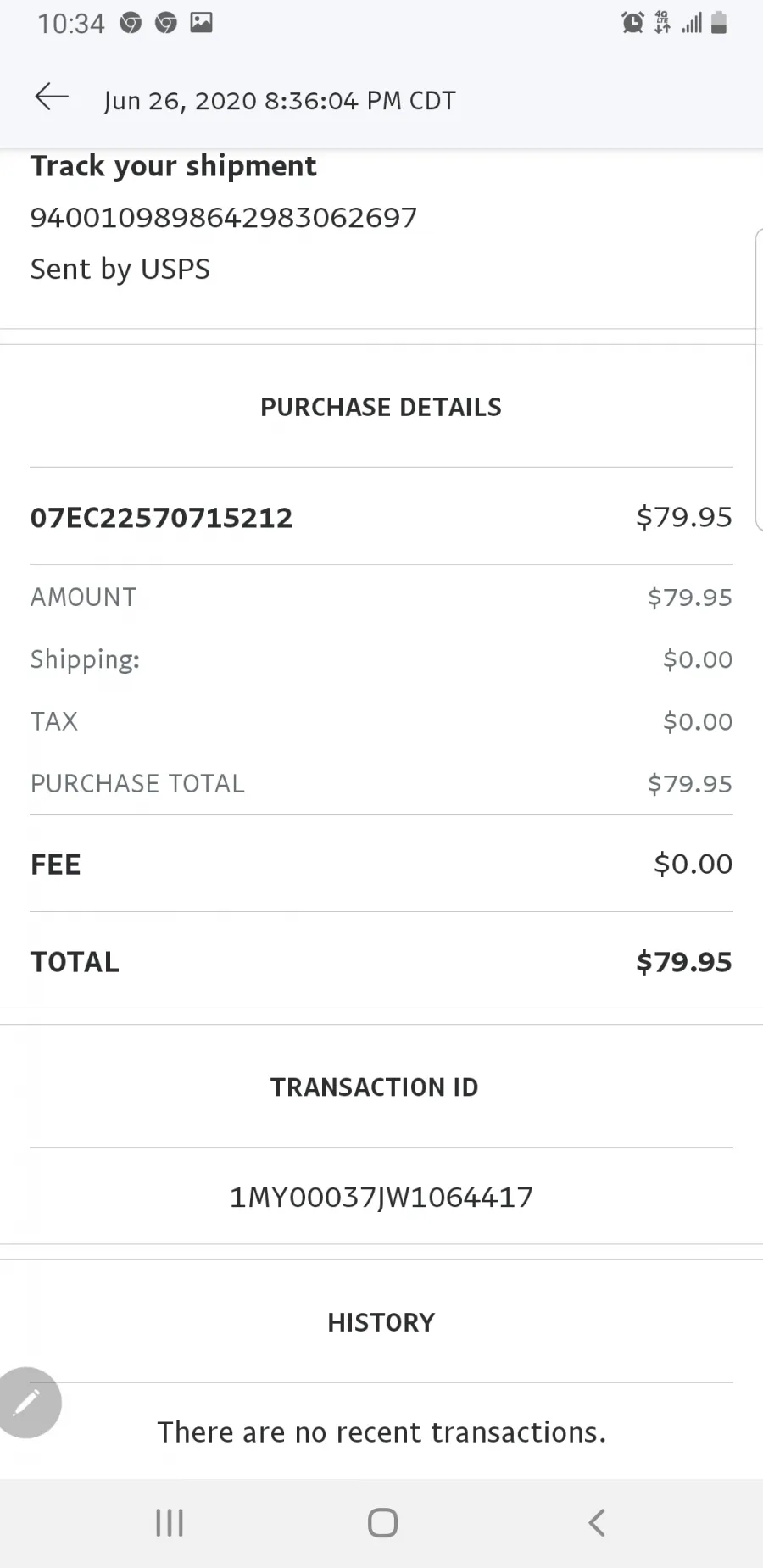This screenshot has height=1568, width=763.
Task: Tap the system back button
Action: click(x=597, y=1523)
